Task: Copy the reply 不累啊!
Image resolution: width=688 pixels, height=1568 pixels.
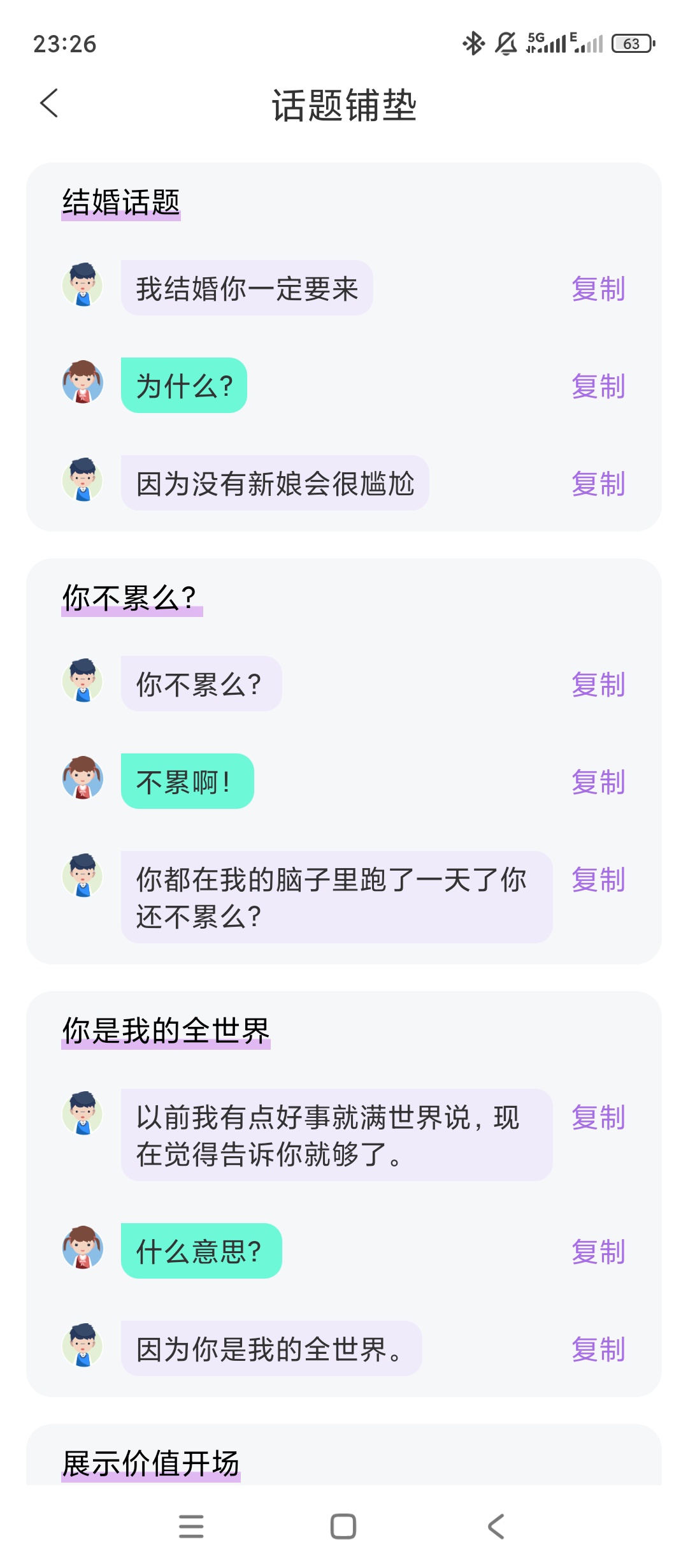Action: coord(598,782)
